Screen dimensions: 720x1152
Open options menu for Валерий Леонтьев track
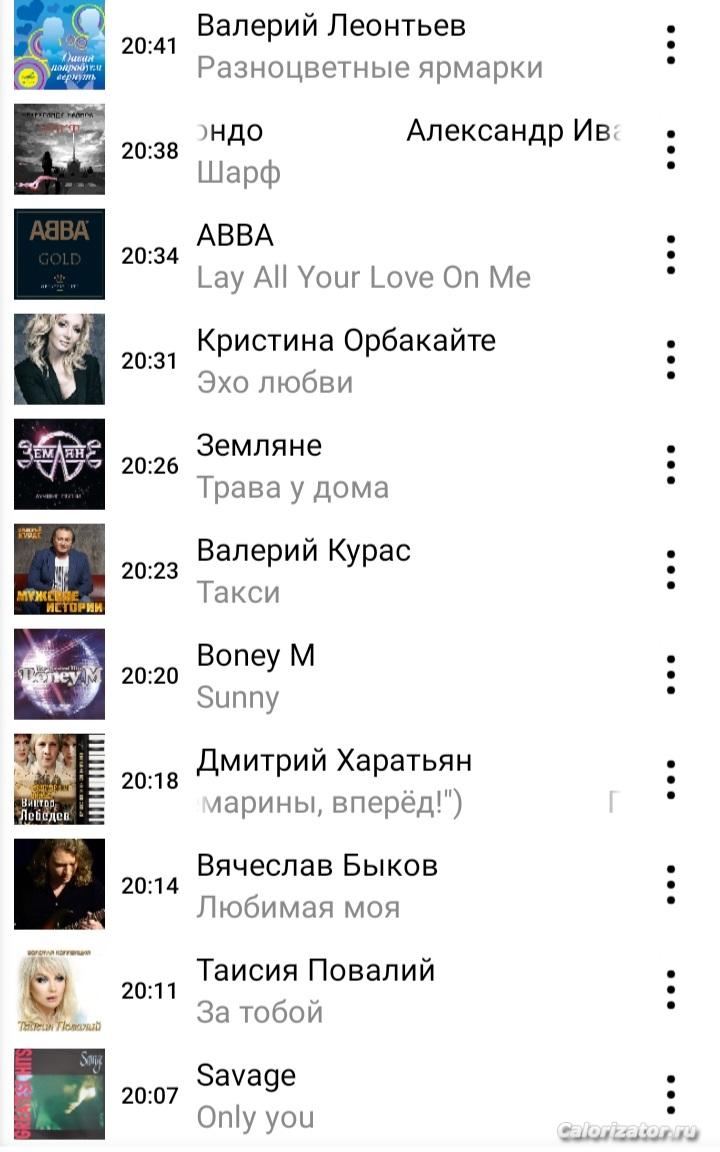click(670, 46)
